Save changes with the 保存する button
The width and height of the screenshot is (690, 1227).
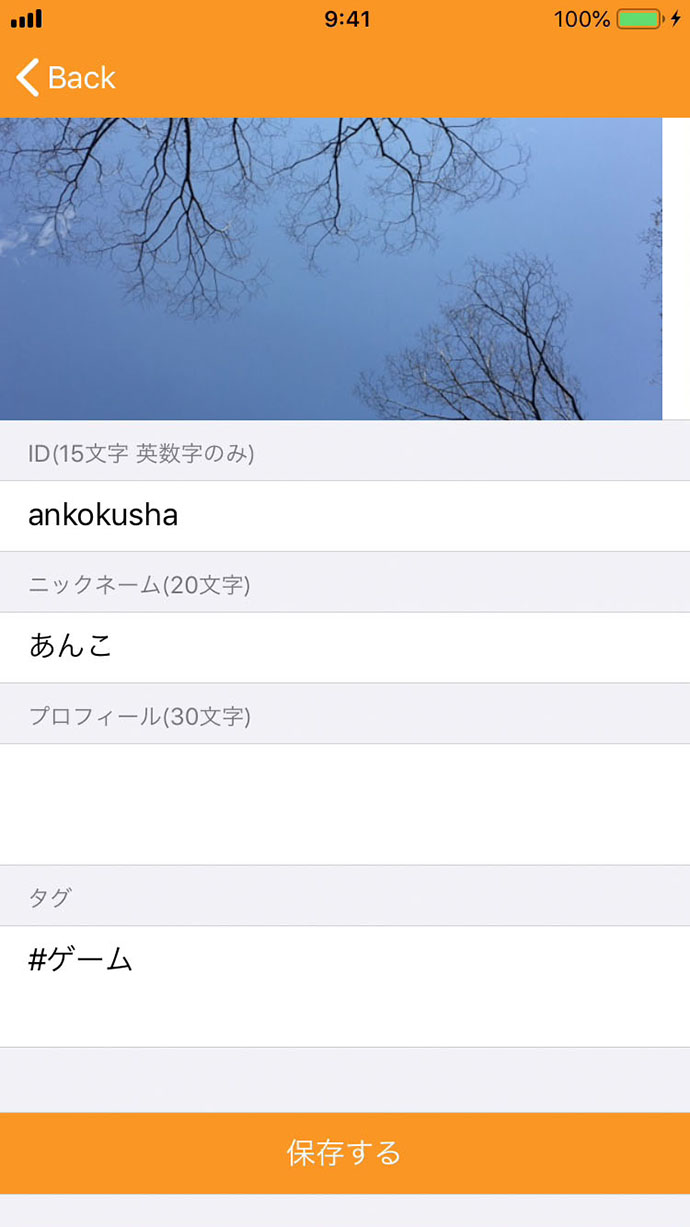pyautogui.click(x=344, y=1153)
